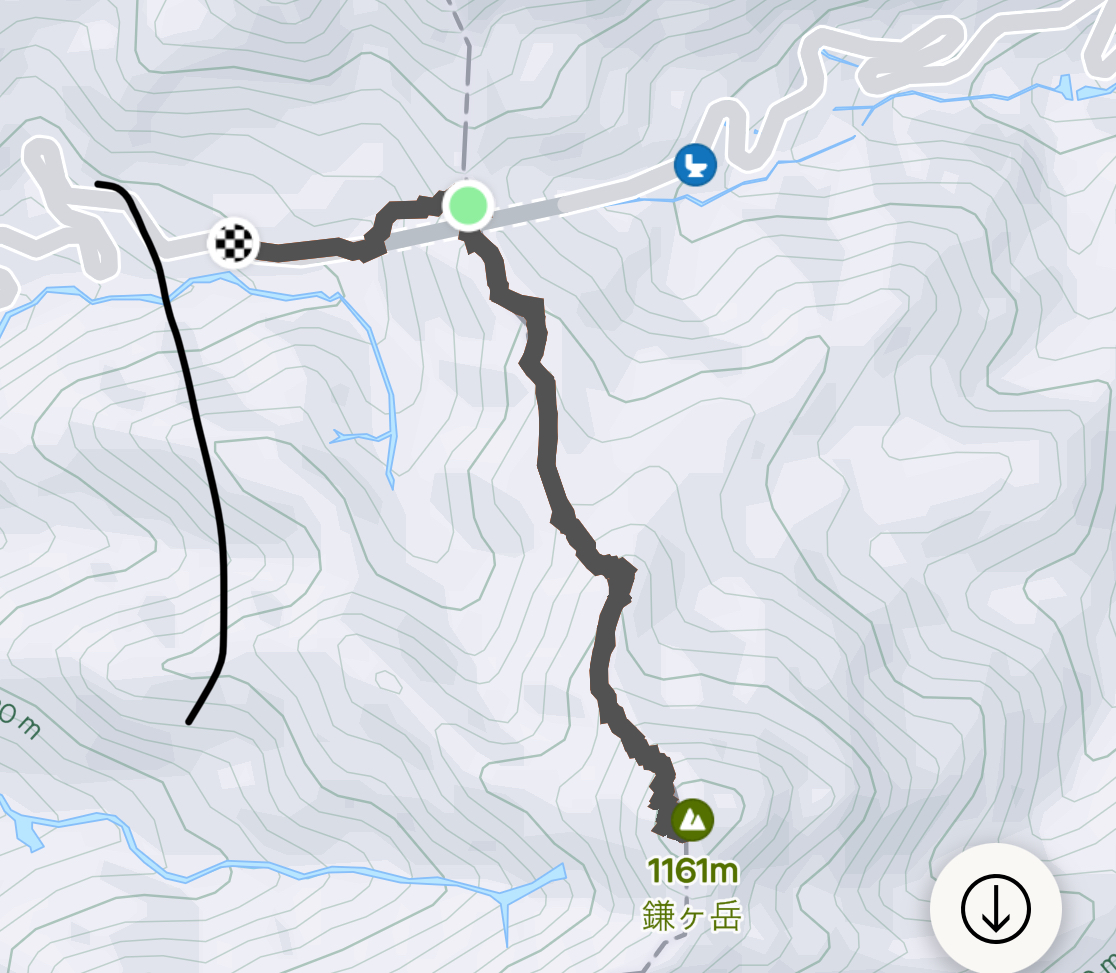Open the toilet marker on the map
1116x973 pixels.
694,165
